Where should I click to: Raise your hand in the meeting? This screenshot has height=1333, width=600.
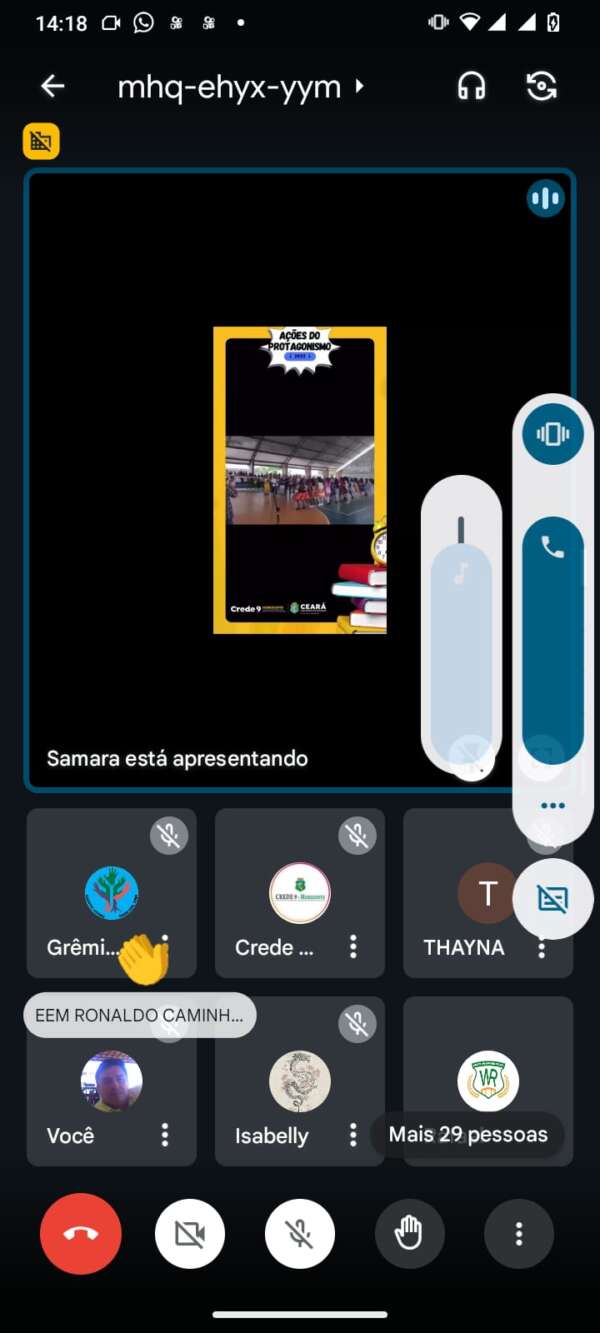[409, 1235]
